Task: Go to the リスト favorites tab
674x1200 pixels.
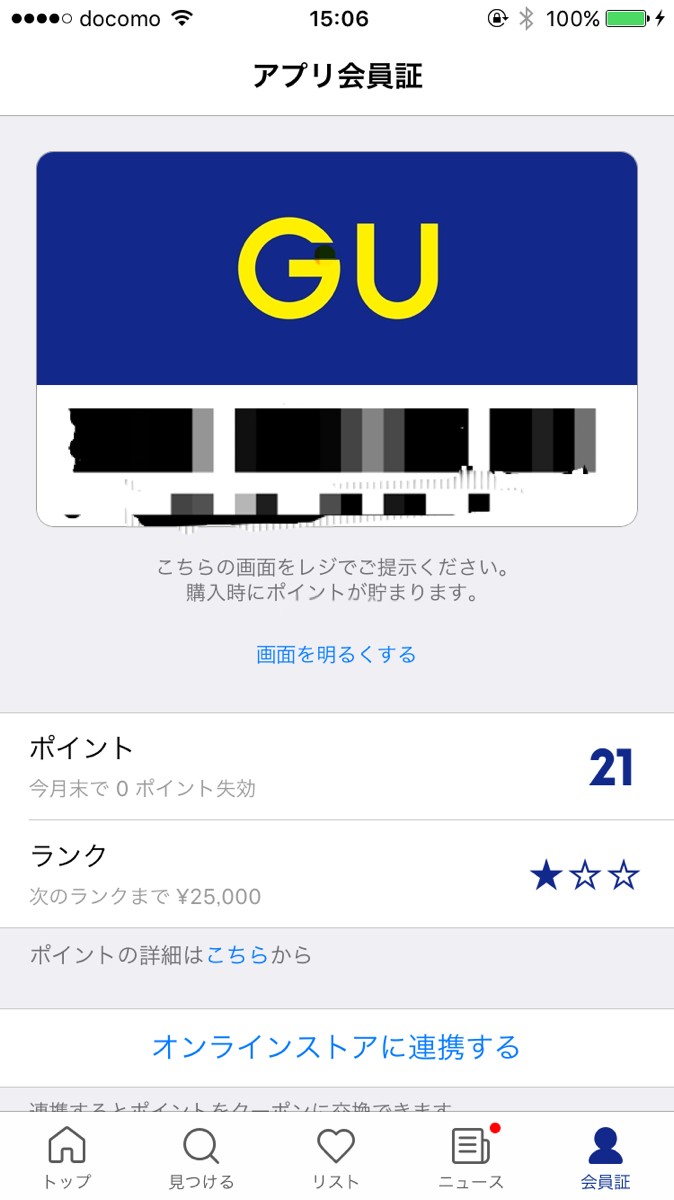Action: coord(336,1157)
